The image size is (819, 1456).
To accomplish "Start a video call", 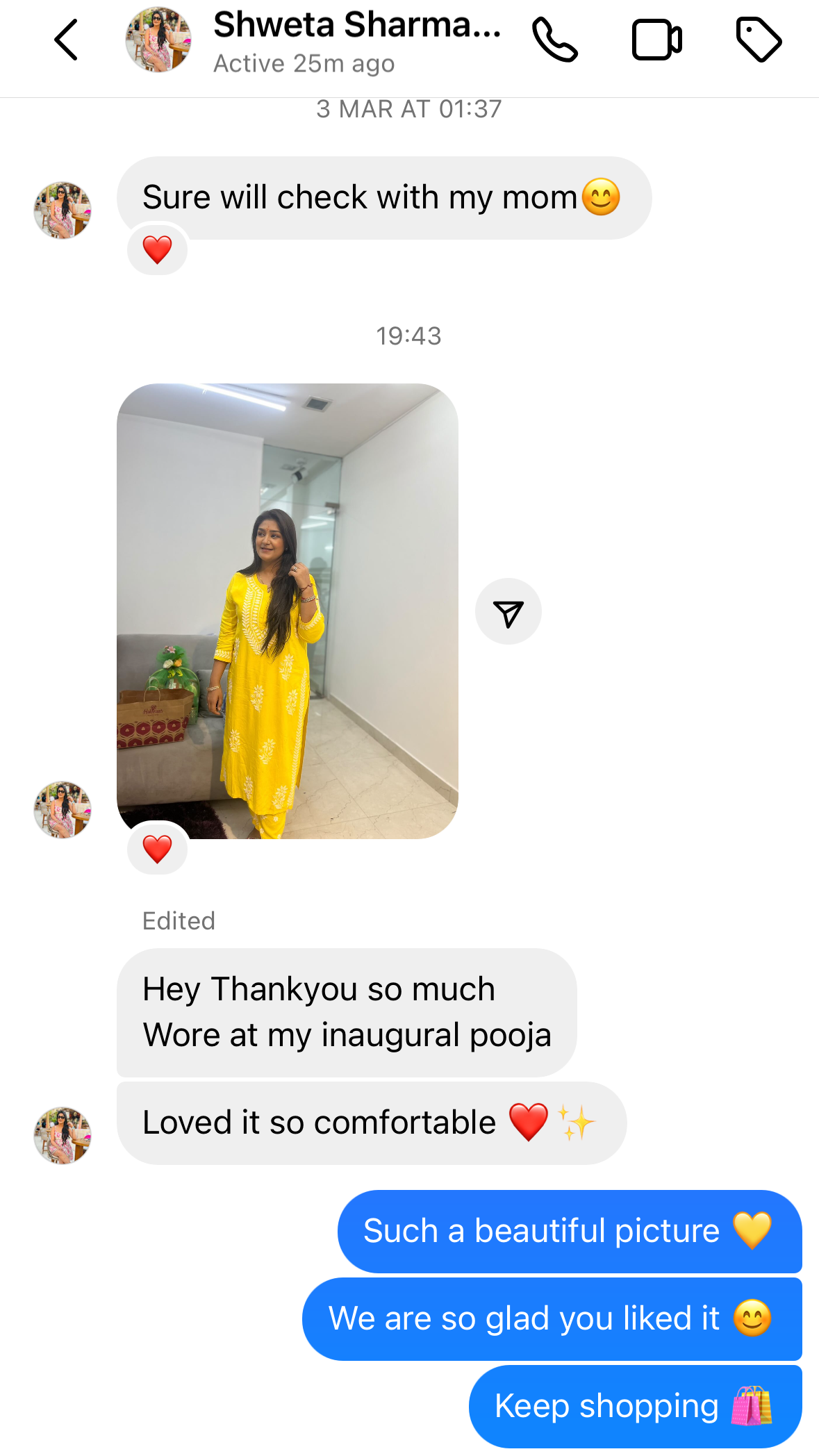I will click(656, 40).
